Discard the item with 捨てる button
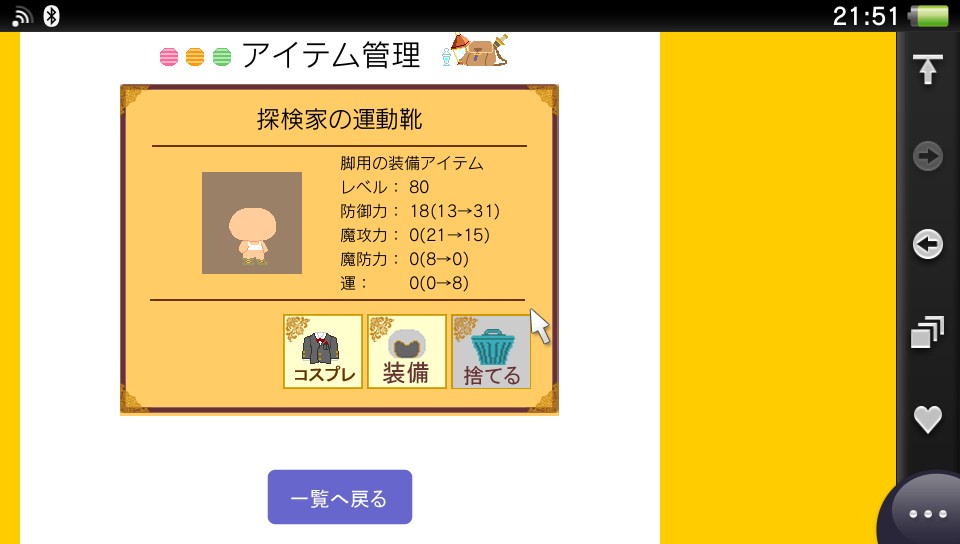 pyautogui.click(x=491, y=351)
